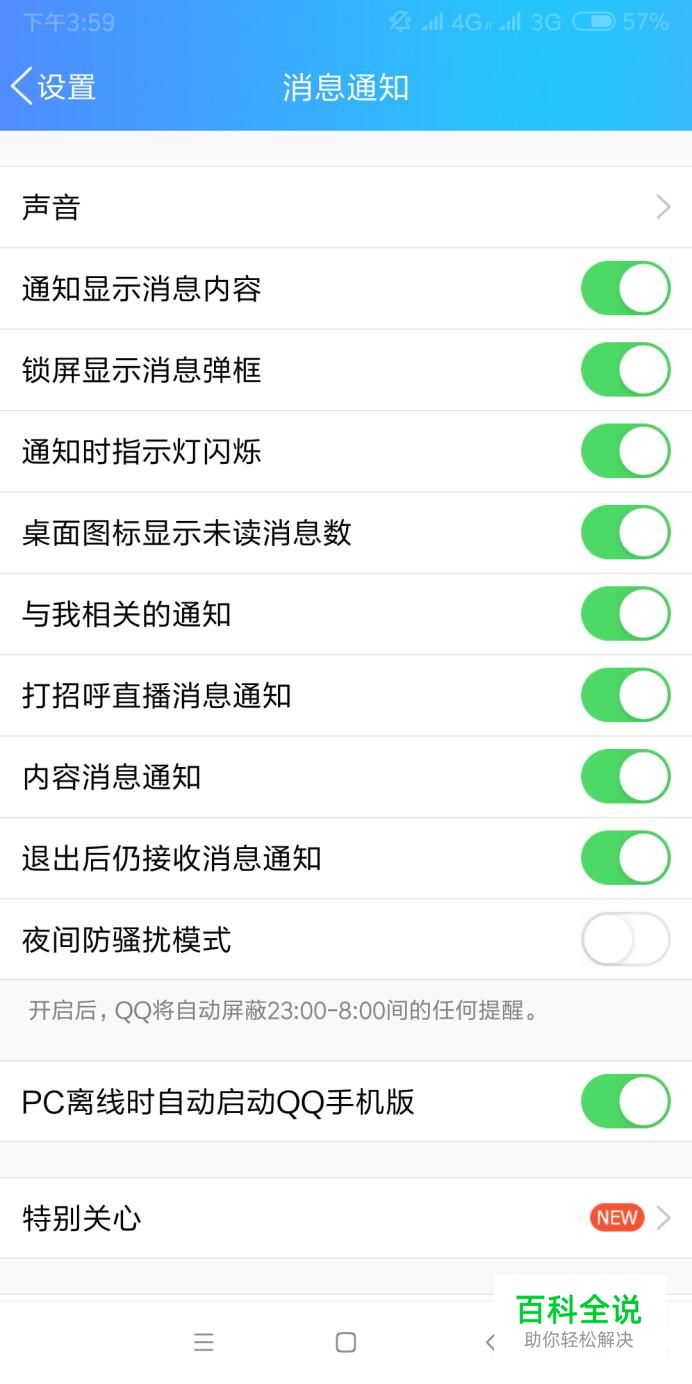This screenshot has width=692, height=1384.
Task: Open 特别关心 settings
Action: 346,1218
